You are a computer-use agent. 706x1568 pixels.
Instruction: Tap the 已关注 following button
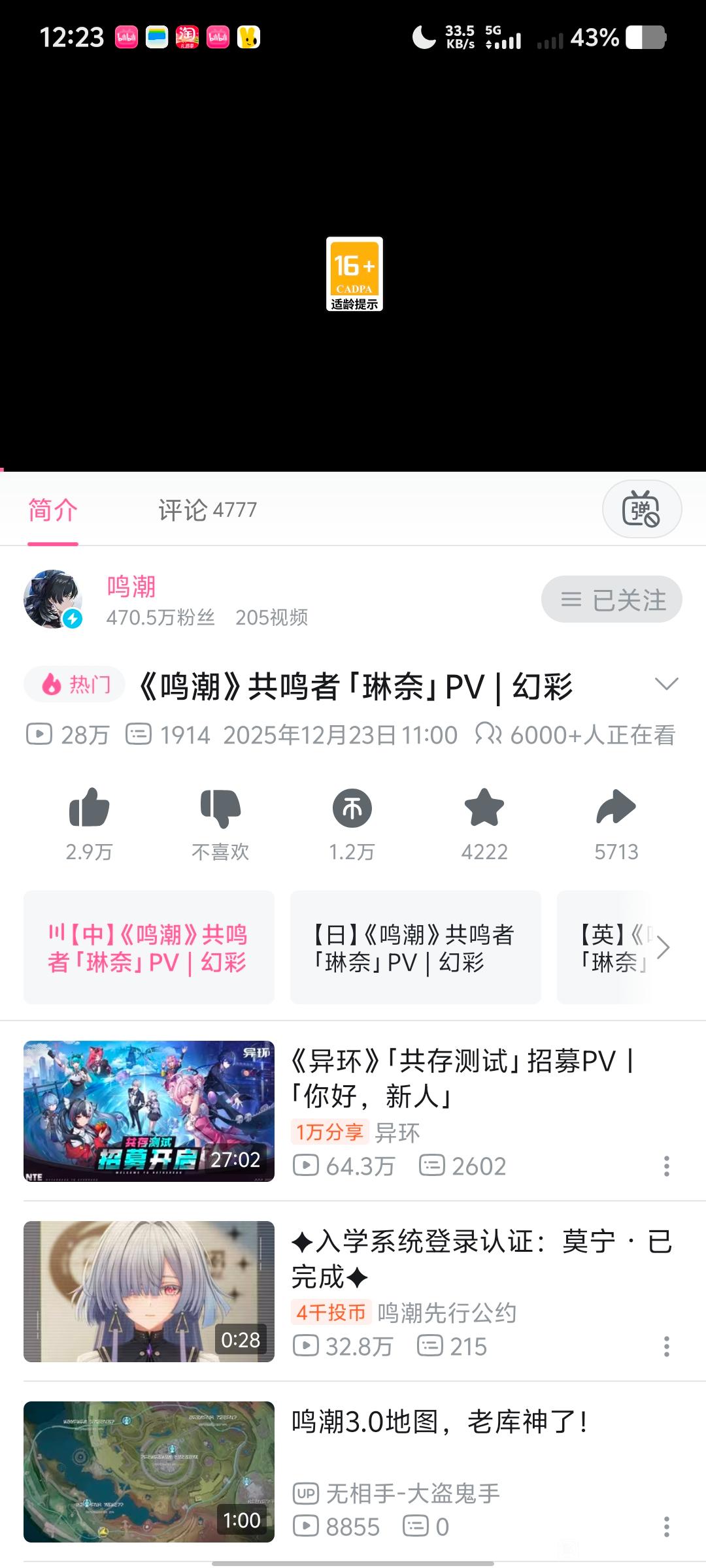pos(611,599)
